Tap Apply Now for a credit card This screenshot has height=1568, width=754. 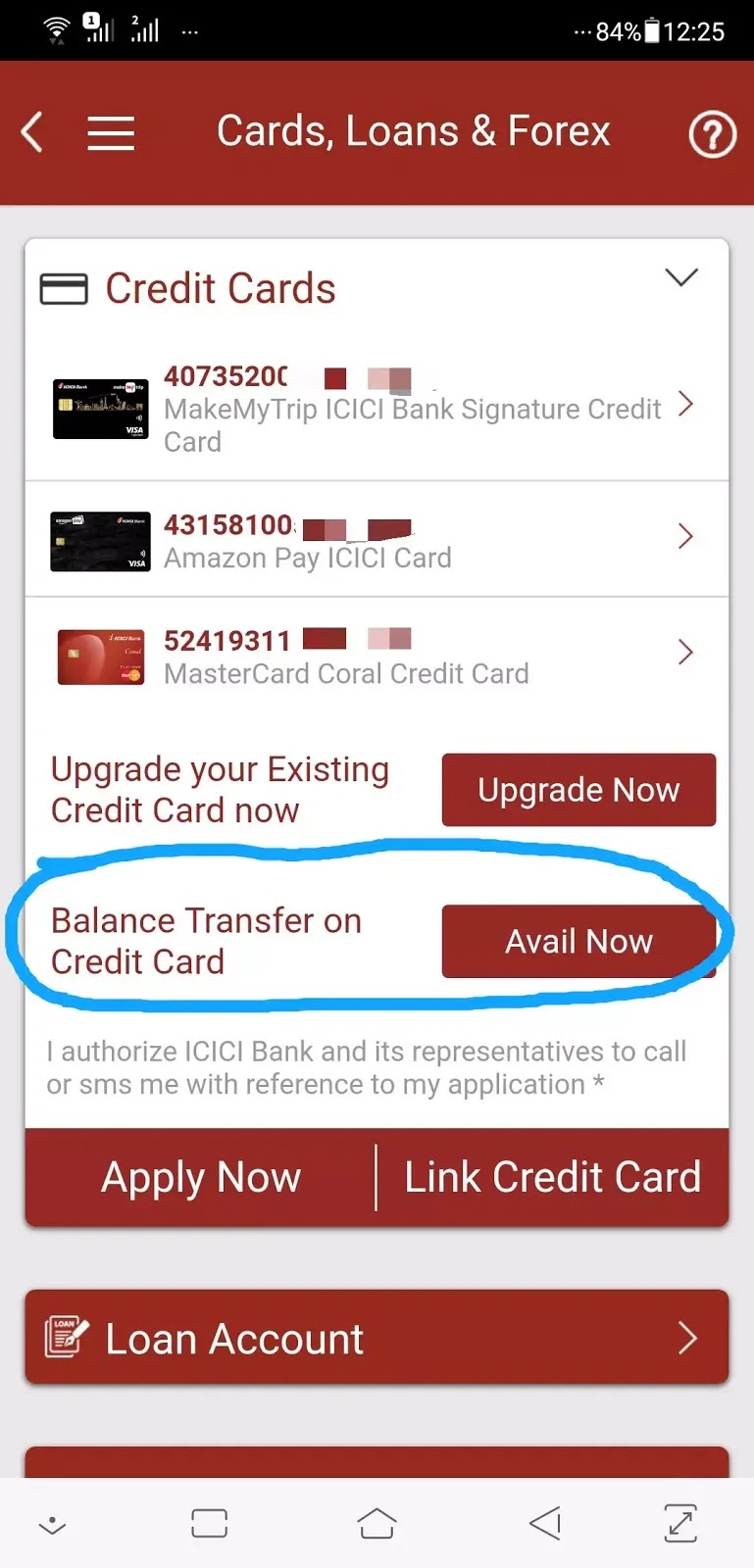pos(201,1177)
